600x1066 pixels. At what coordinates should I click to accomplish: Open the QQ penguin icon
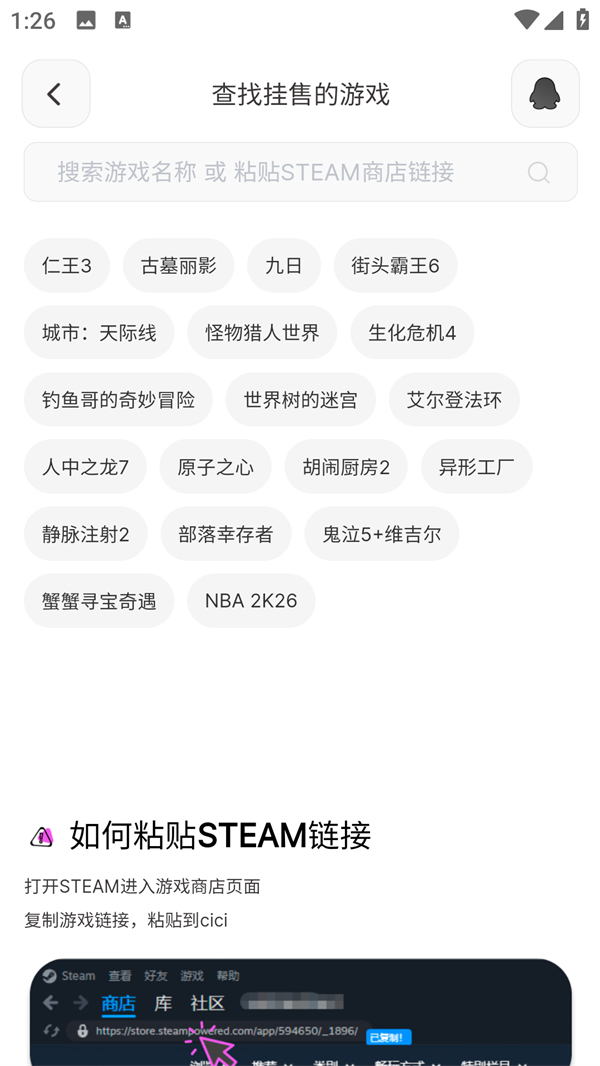545,94
